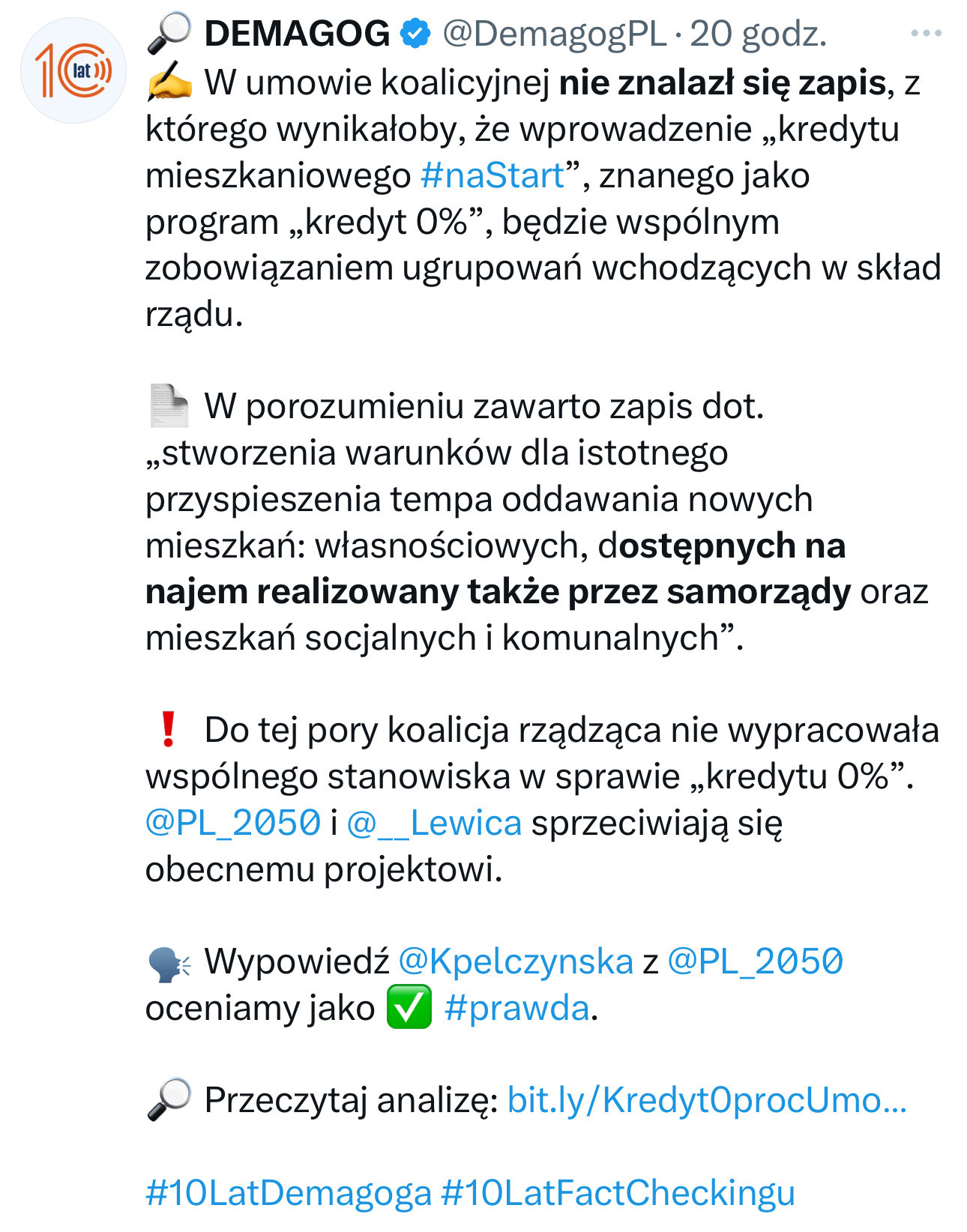The width and height of the screenshot is (967, 1232).
Task: Open the @DemagogPL account handle
Action: [x=554, y=34]
